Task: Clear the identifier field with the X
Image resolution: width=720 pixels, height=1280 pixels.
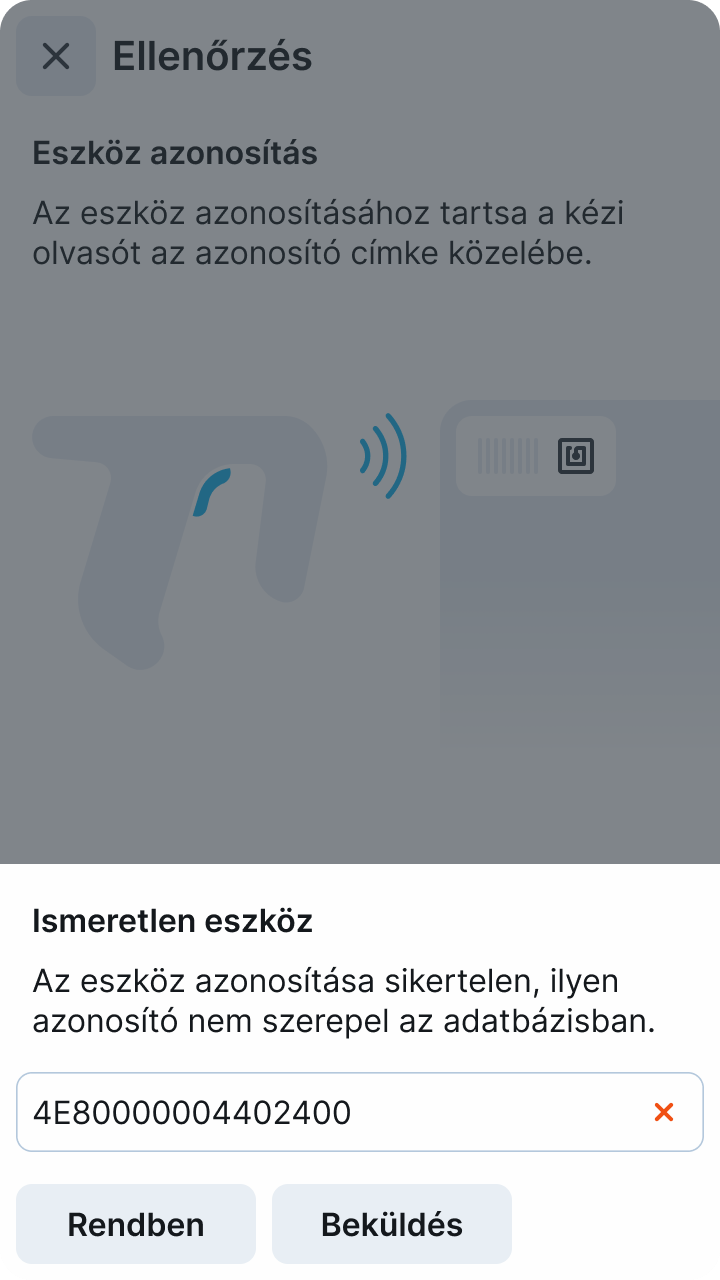Action: click(x=663, y=1112)
